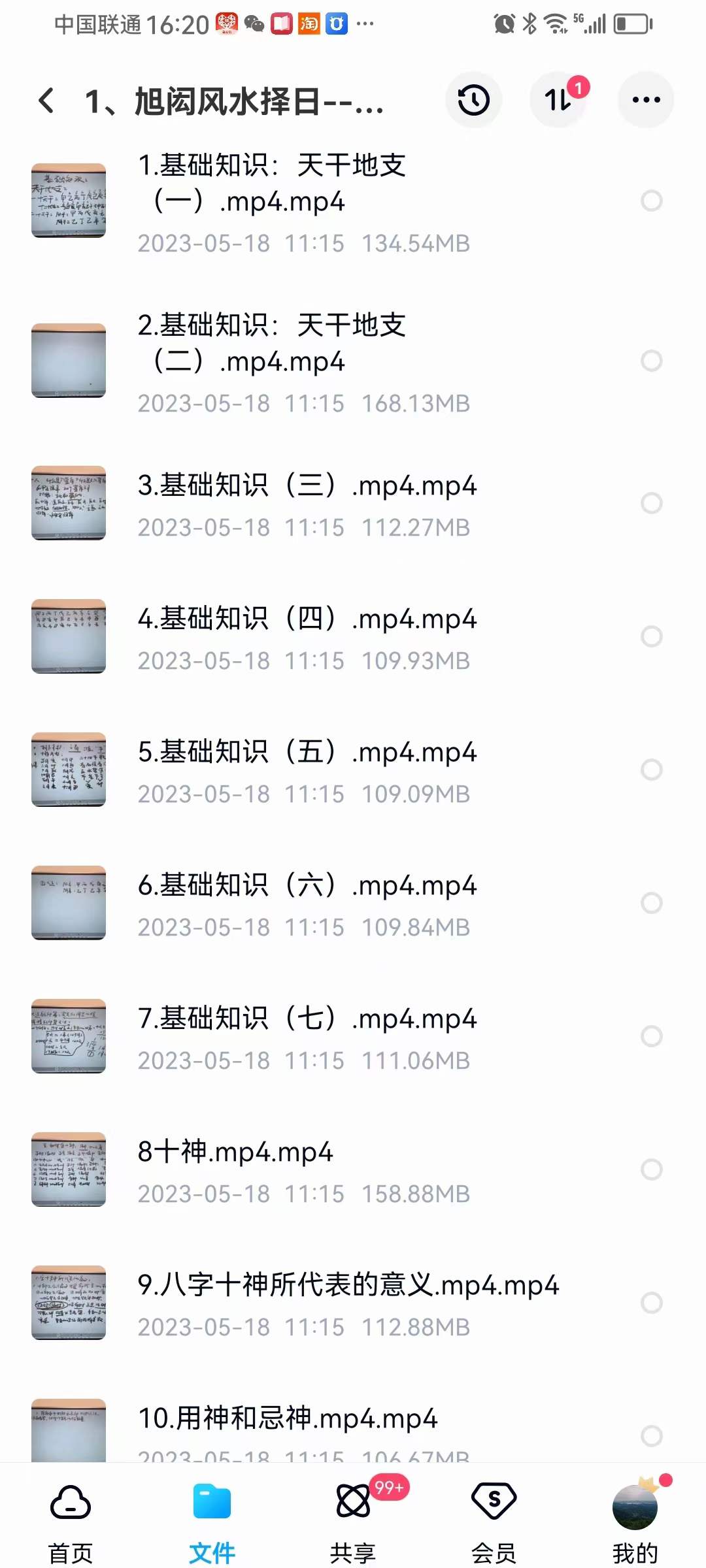Tap the thumbnail of 6.基础知识（六）
This screenshot has width=706, height=1568.
point(69,903)
